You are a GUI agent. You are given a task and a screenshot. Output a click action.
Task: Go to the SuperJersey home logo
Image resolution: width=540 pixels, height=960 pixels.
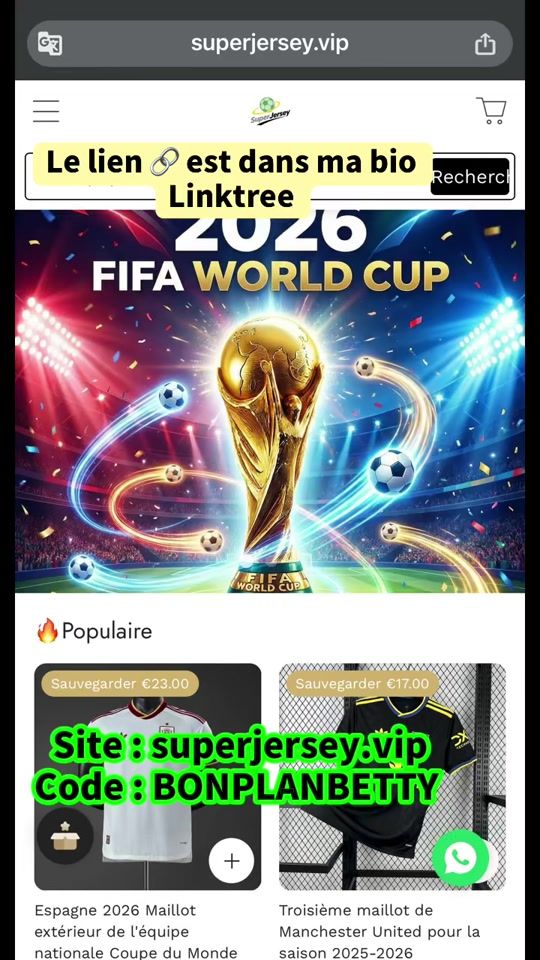tap(270, 111)
